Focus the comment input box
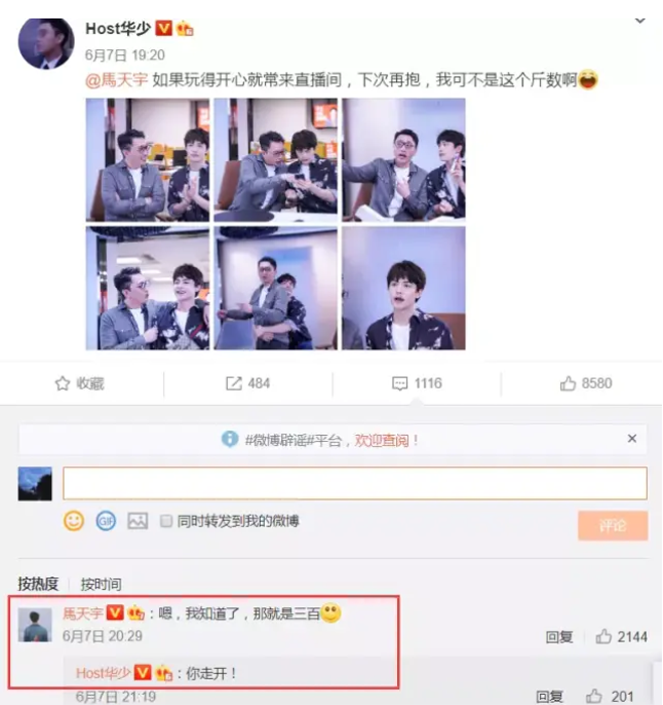The image size is (663, 705). (x=354, y=483)
